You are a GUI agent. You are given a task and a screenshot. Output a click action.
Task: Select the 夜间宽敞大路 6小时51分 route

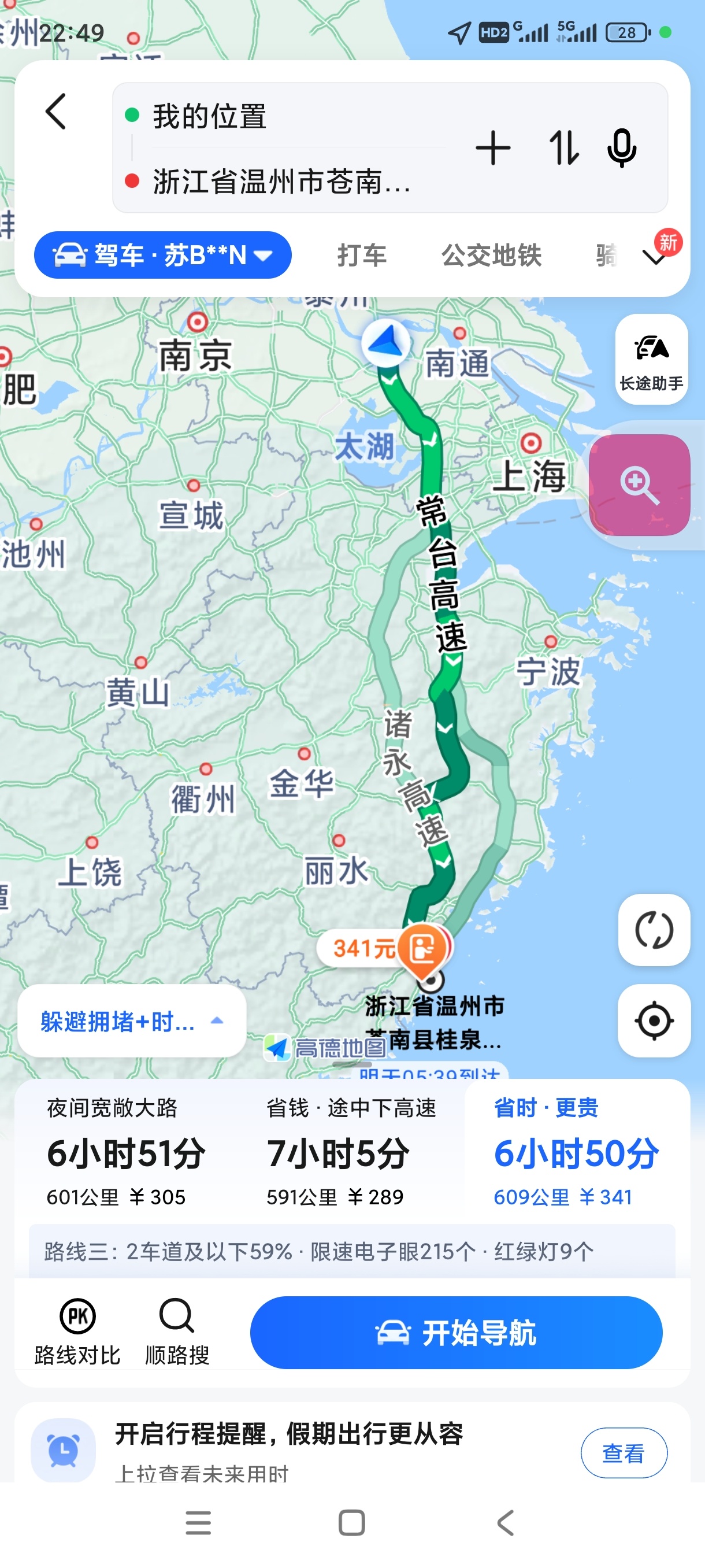click(127, 1152)
